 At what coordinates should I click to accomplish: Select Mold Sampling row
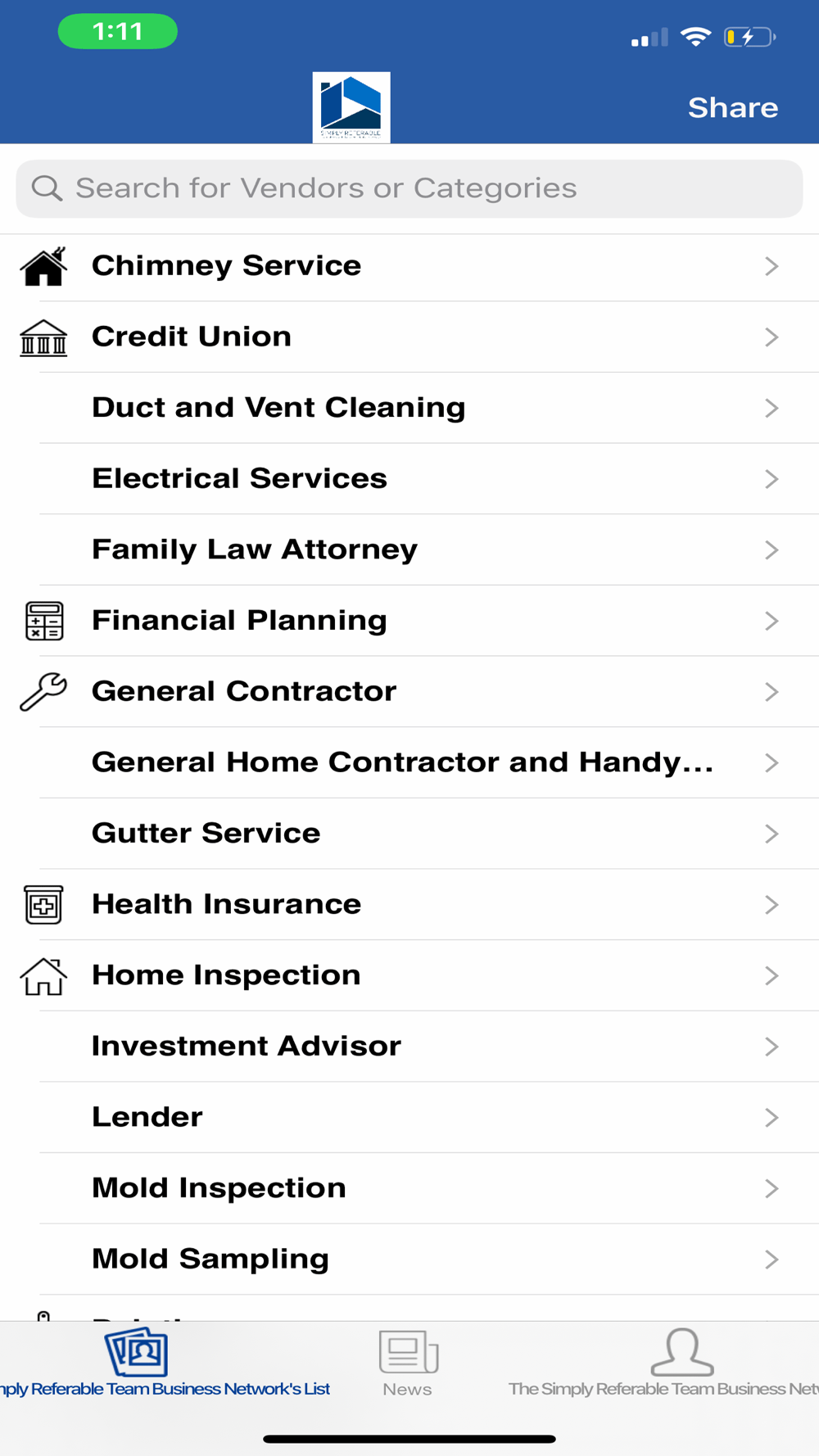click(x=409, y=1259)
